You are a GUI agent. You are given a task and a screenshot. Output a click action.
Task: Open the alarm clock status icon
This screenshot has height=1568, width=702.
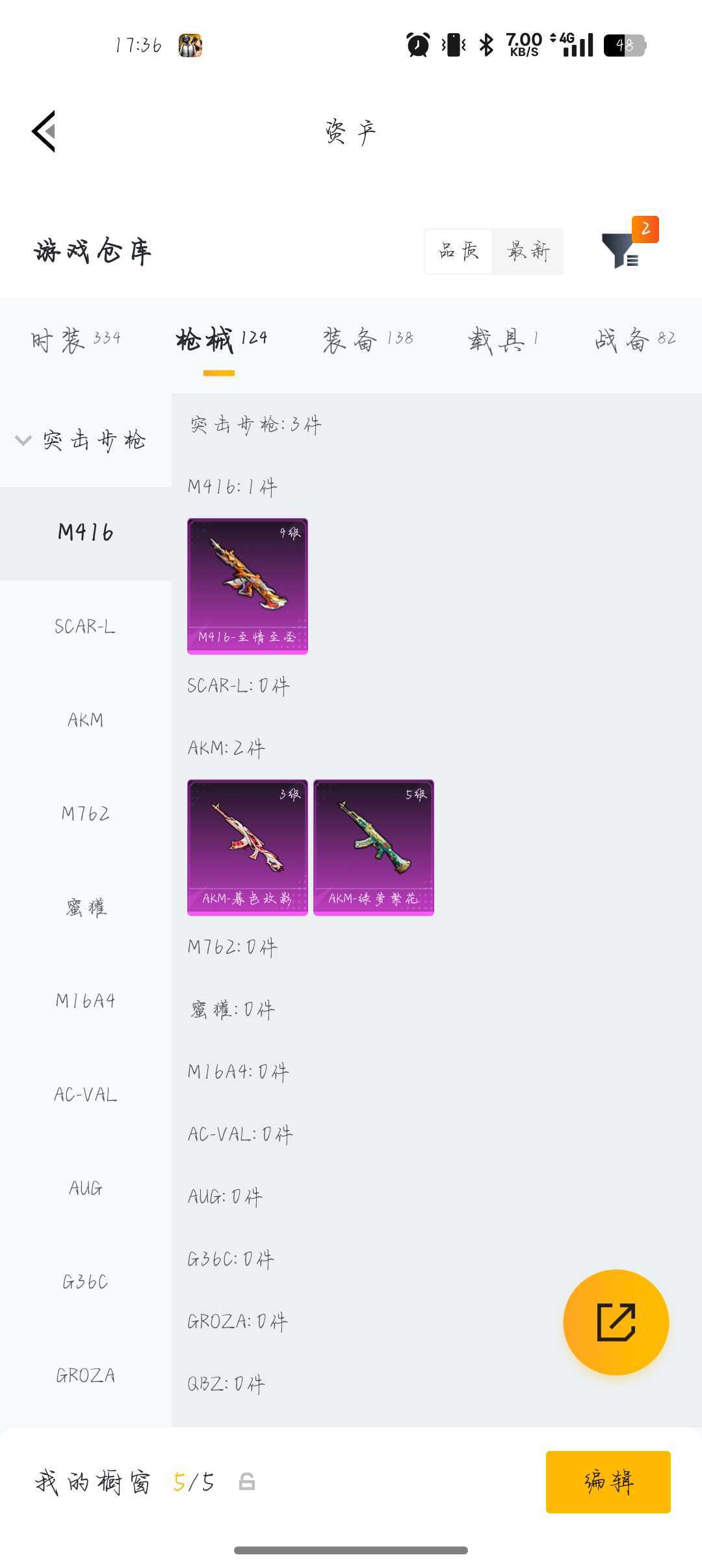419,44
